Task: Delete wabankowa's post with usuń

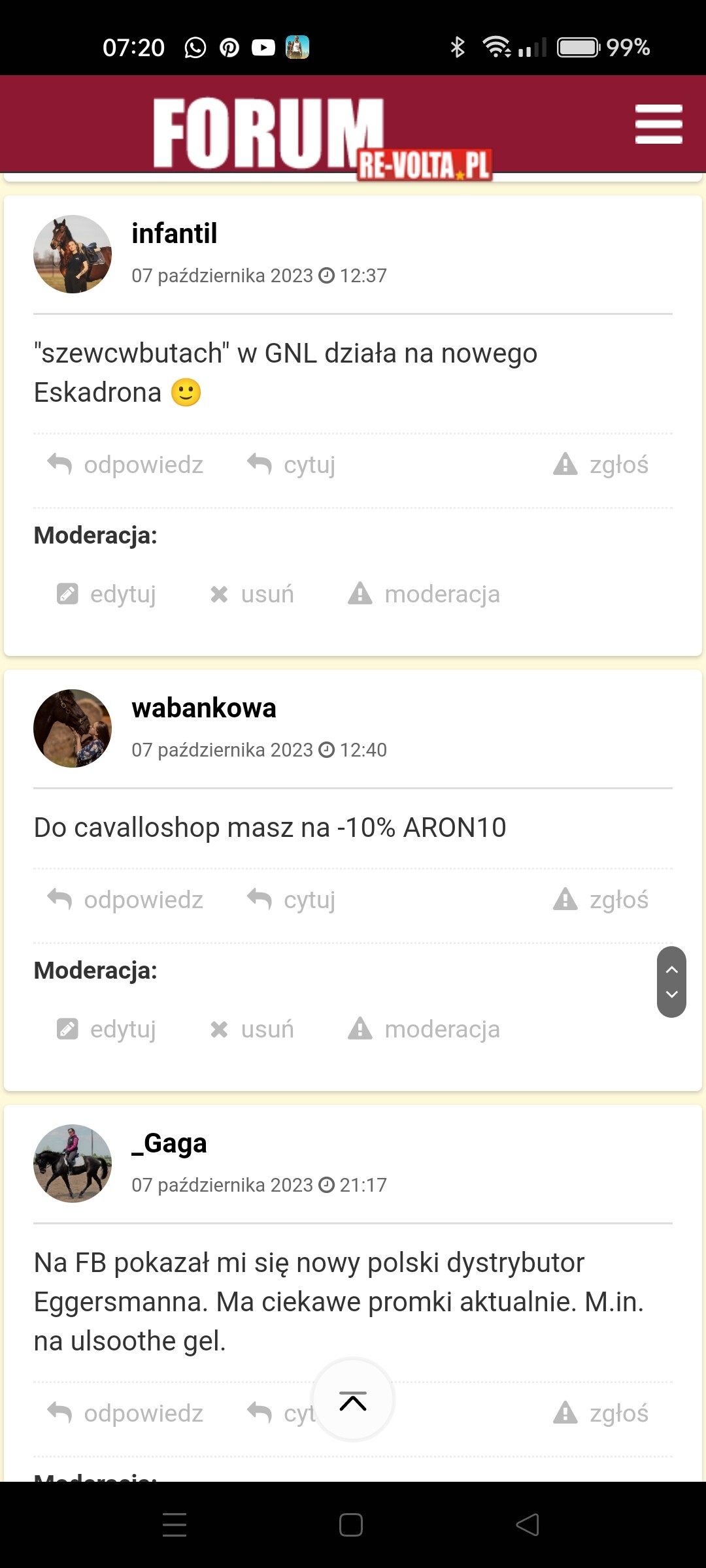Action: (252, 1029)
